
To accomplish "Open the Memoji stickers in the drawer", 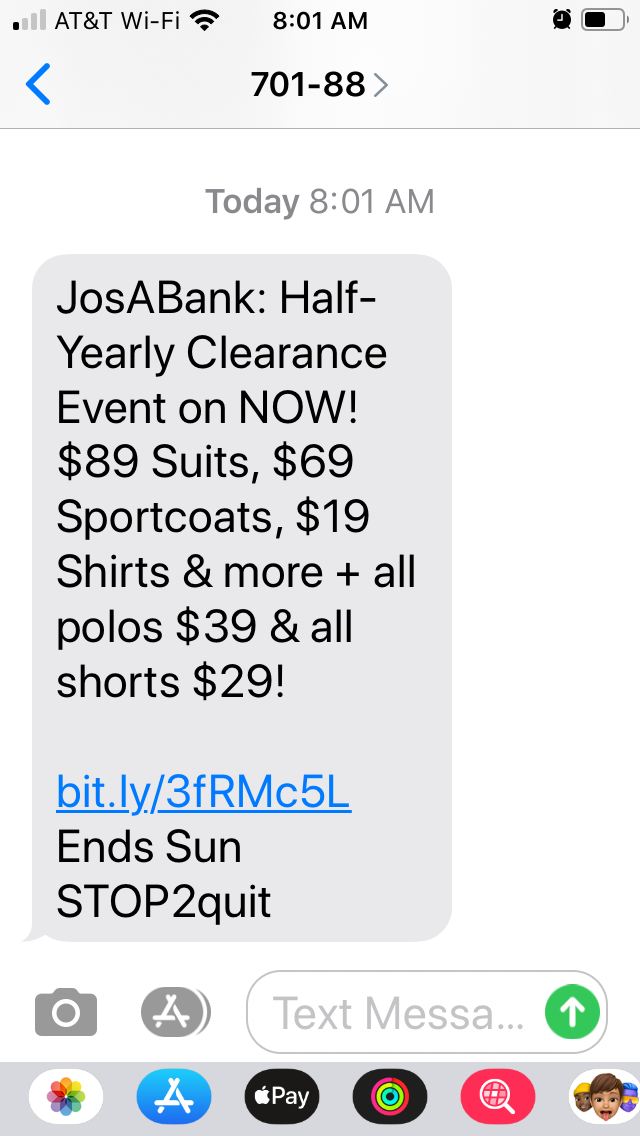I will (604, 1097).
